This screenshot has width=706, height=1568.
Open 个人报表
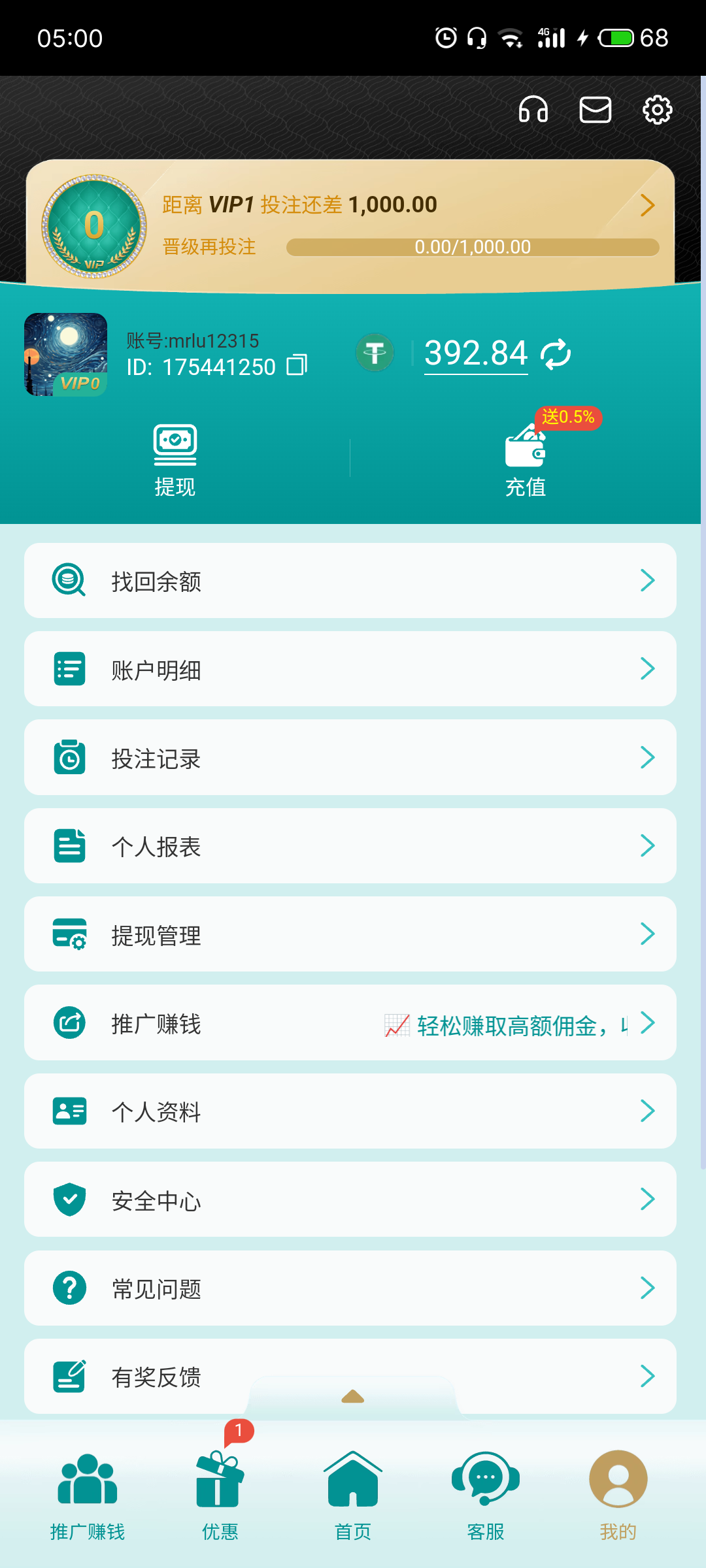(x=350, y=846)
